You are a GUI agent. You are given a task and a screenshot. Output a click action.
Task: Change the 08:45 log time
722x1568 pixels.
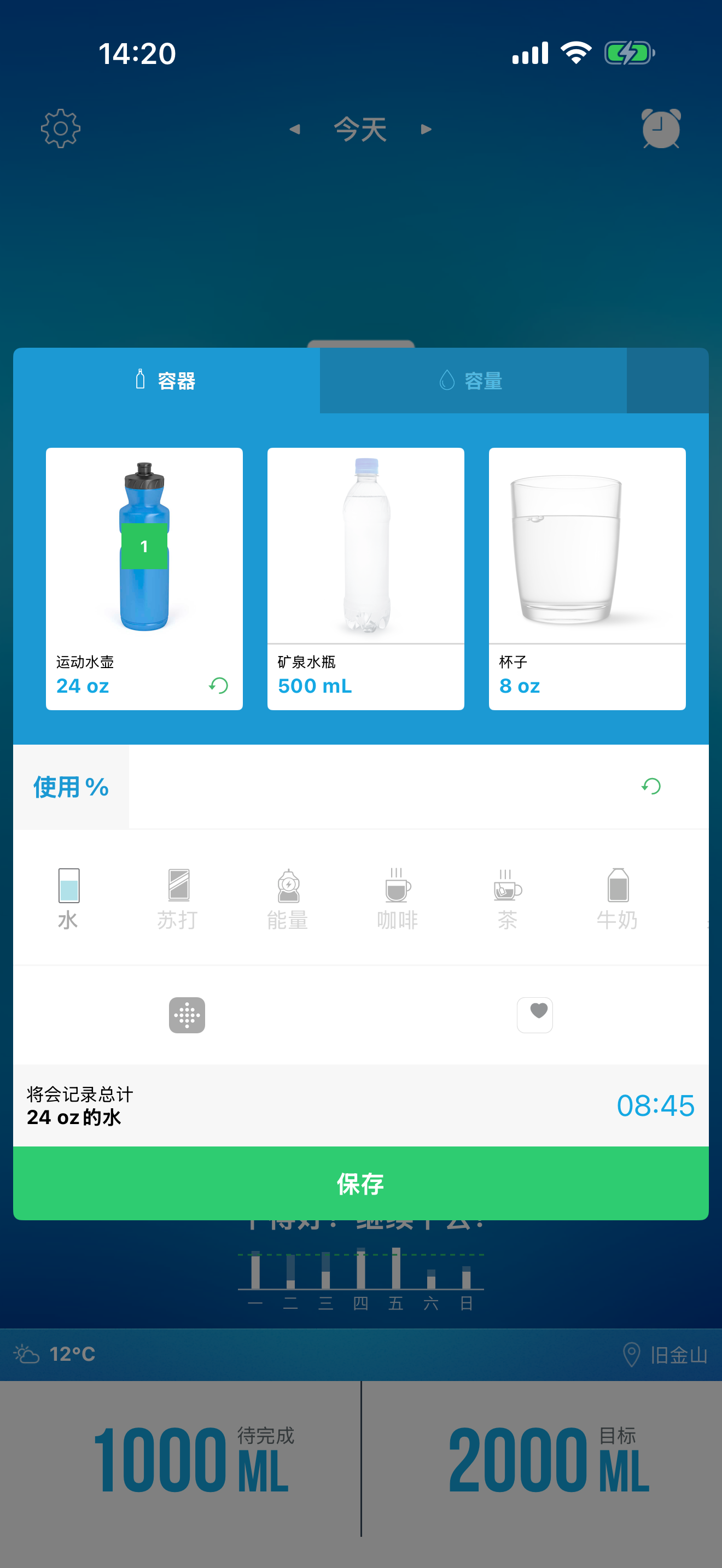tap(655, 1105)
